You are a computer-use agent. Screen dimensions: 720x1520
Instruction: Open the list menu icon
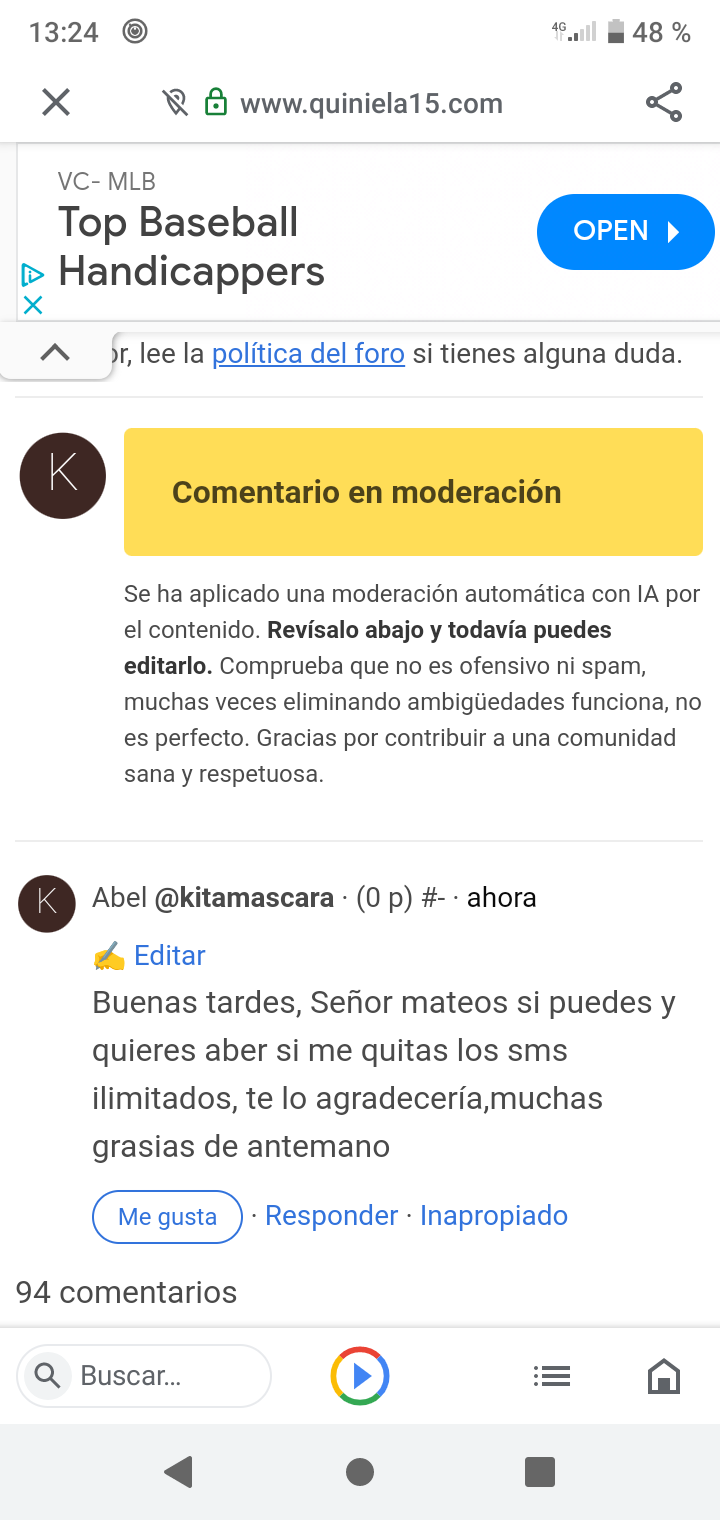tap(551, 1377)
